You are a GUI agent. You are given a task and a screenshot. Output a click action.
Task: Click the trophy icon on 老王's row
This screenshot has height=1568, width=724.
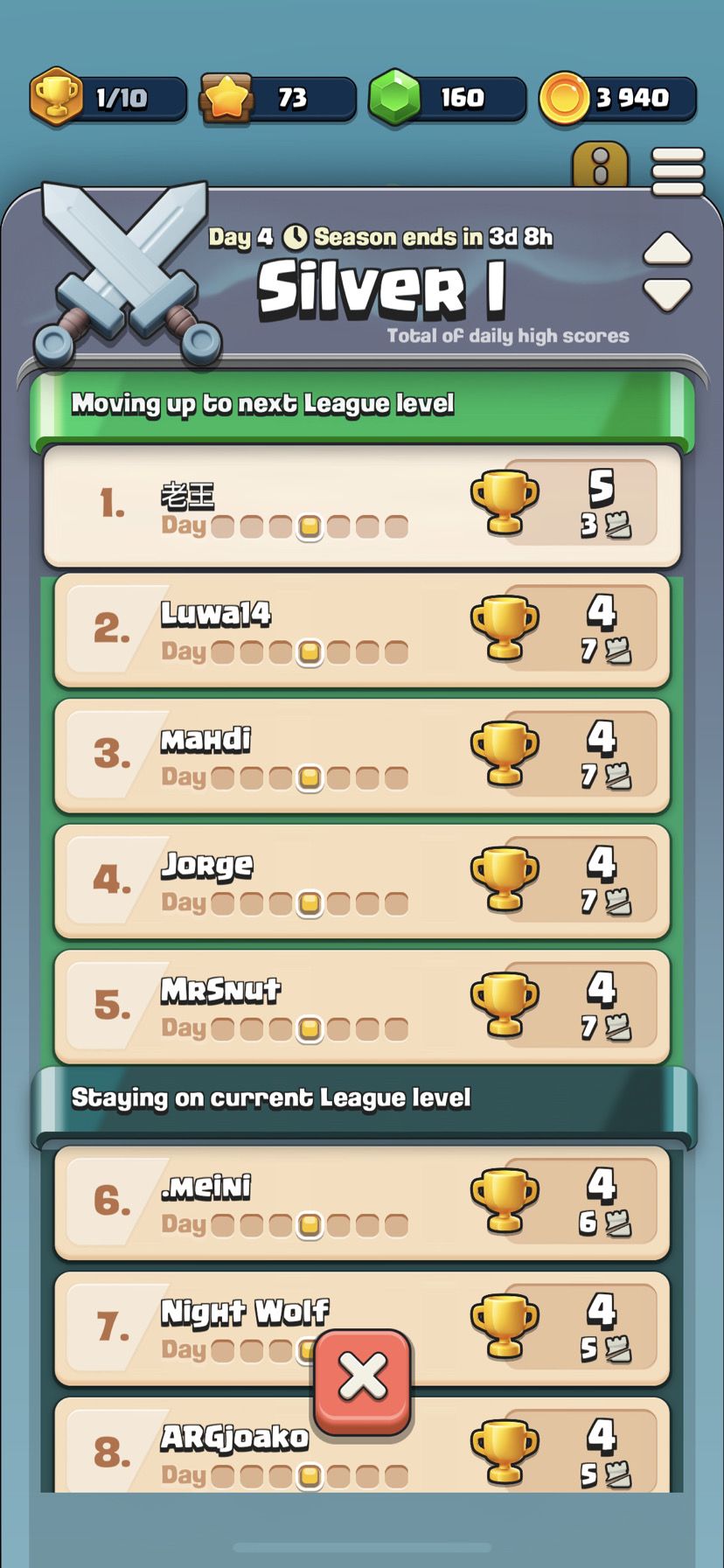pyautogui.click(x=504, y=500)
